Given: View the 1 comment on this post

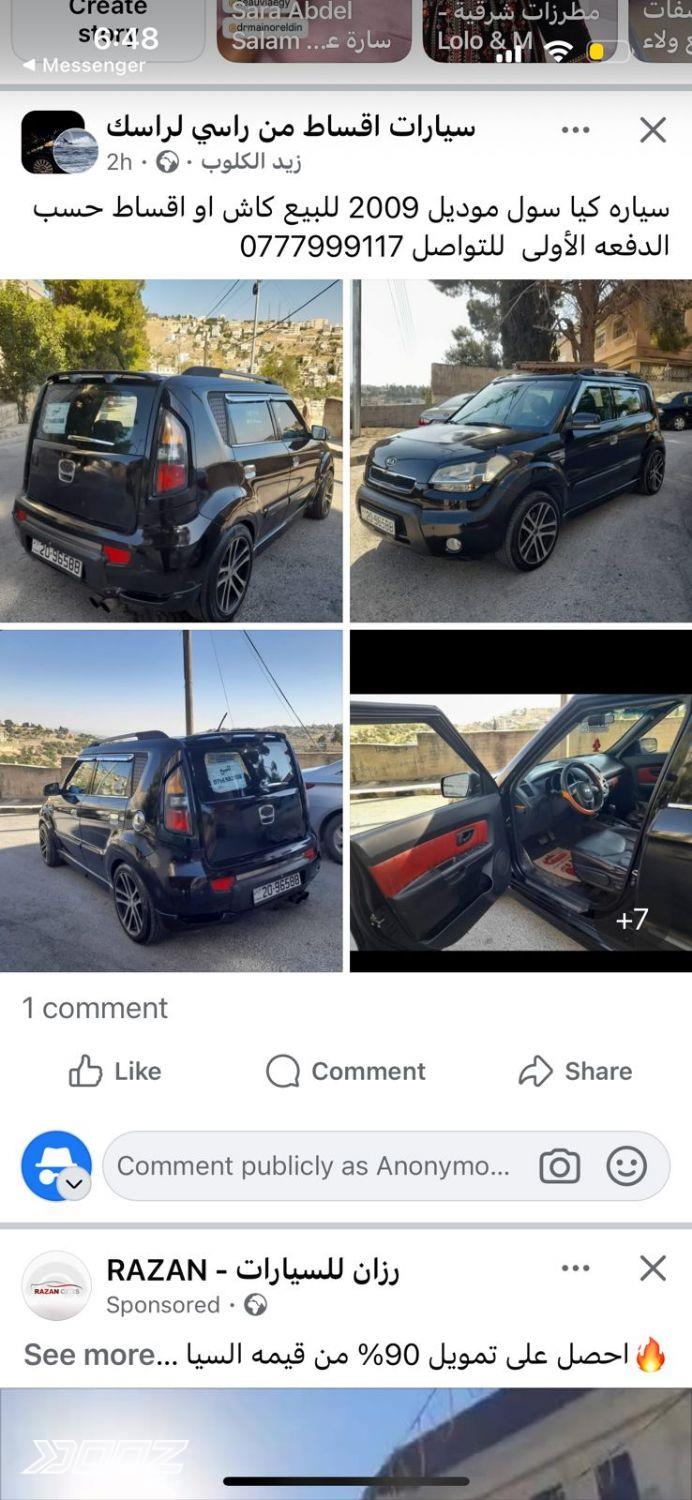Looking at the screenshot, I should click(x=95, y=1008).
